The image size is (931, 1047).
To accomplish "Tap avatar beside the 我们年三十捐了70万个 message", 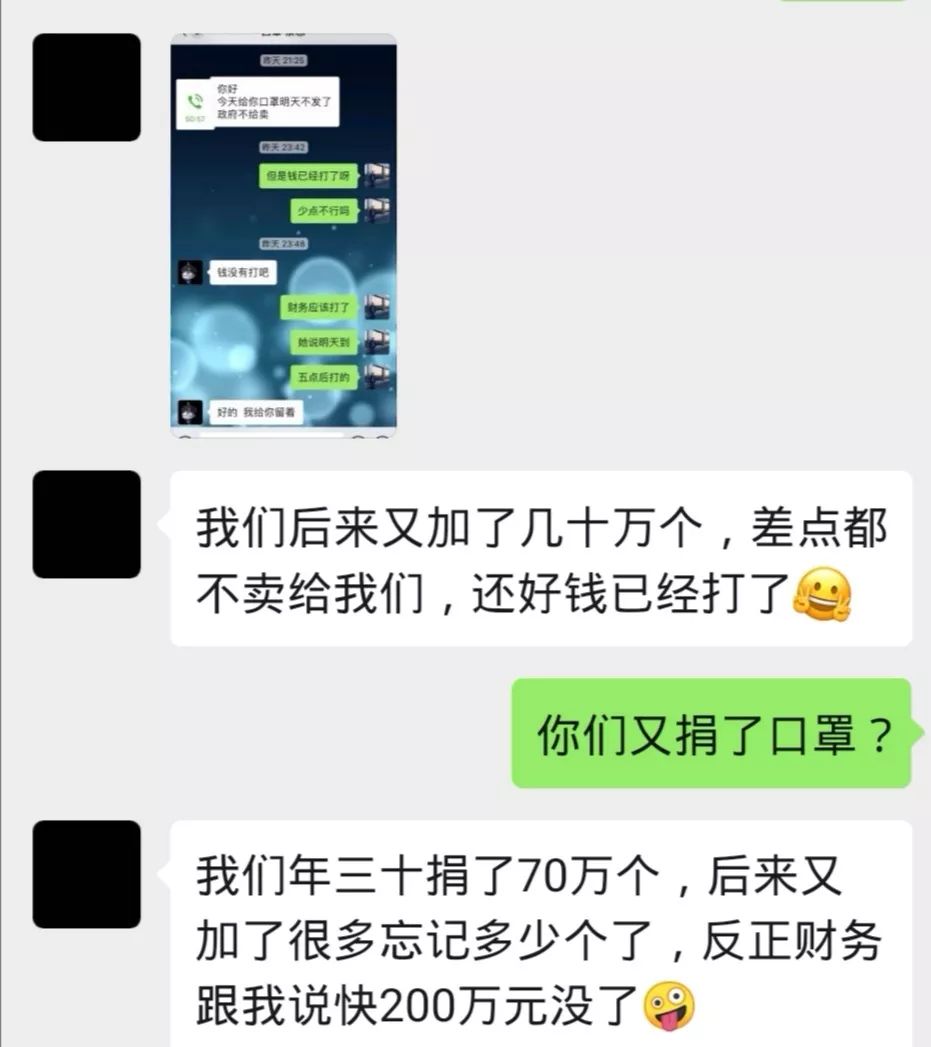I will coord(86,874).
